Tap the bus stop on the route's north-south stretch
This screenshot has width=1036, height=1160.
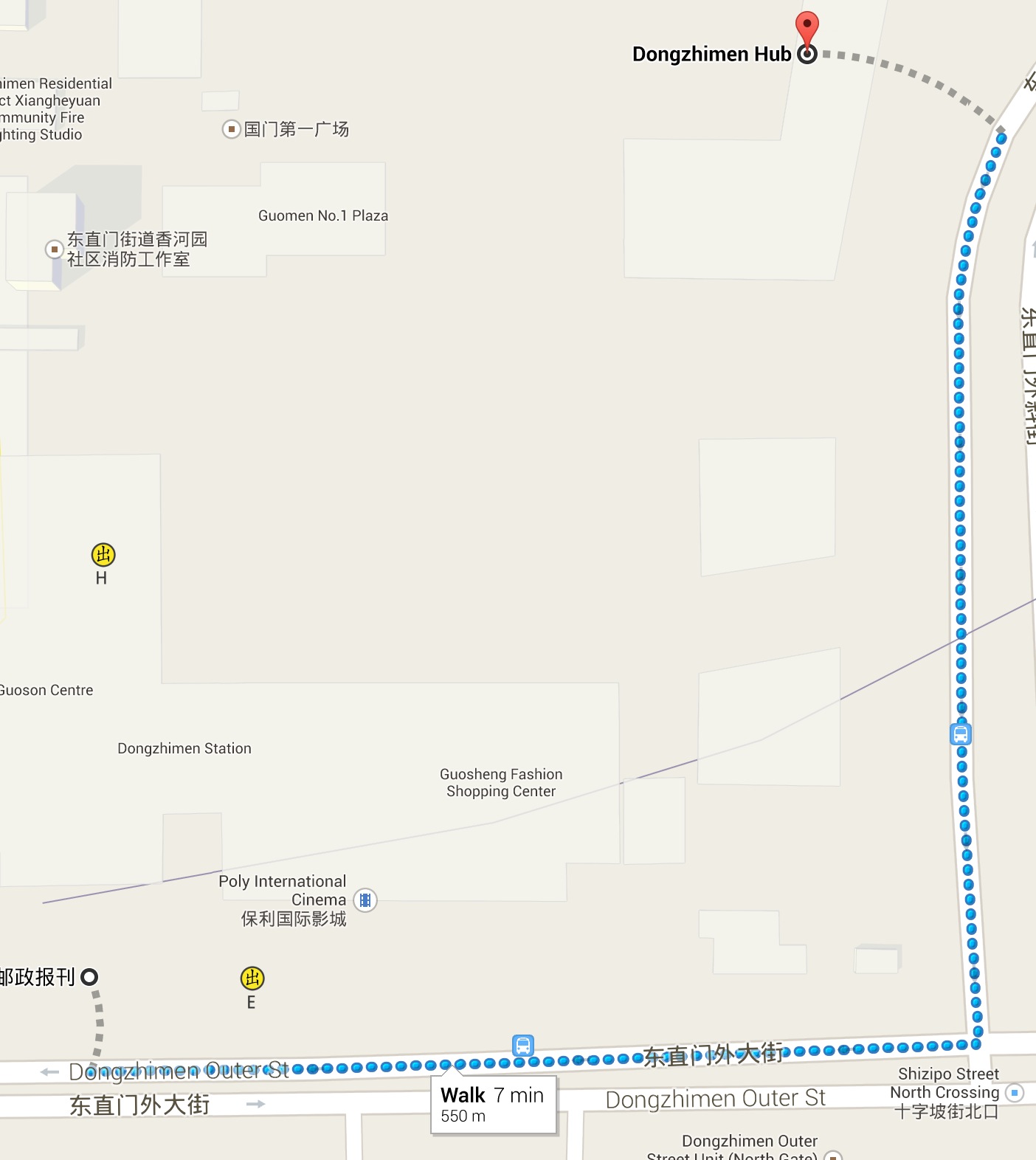coord(961,734)
